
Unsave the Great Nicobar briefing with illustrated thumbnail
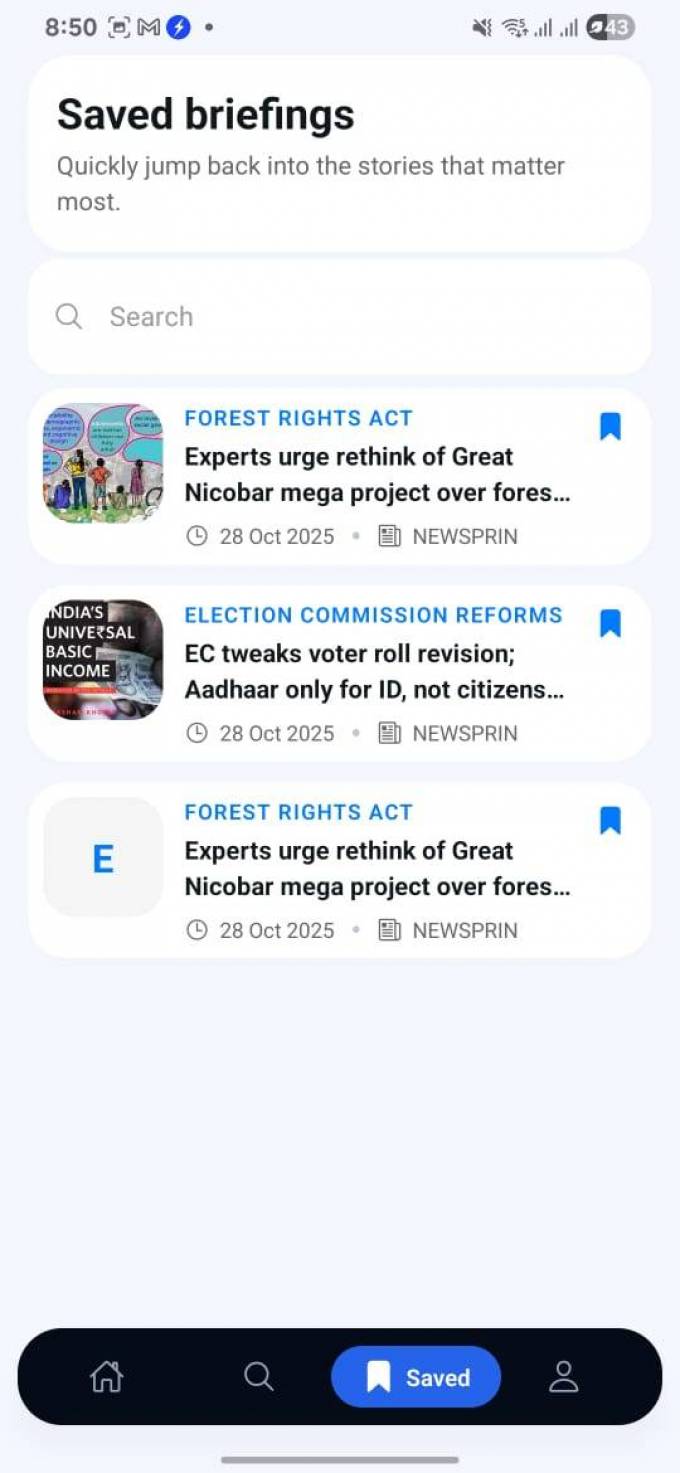610,427
